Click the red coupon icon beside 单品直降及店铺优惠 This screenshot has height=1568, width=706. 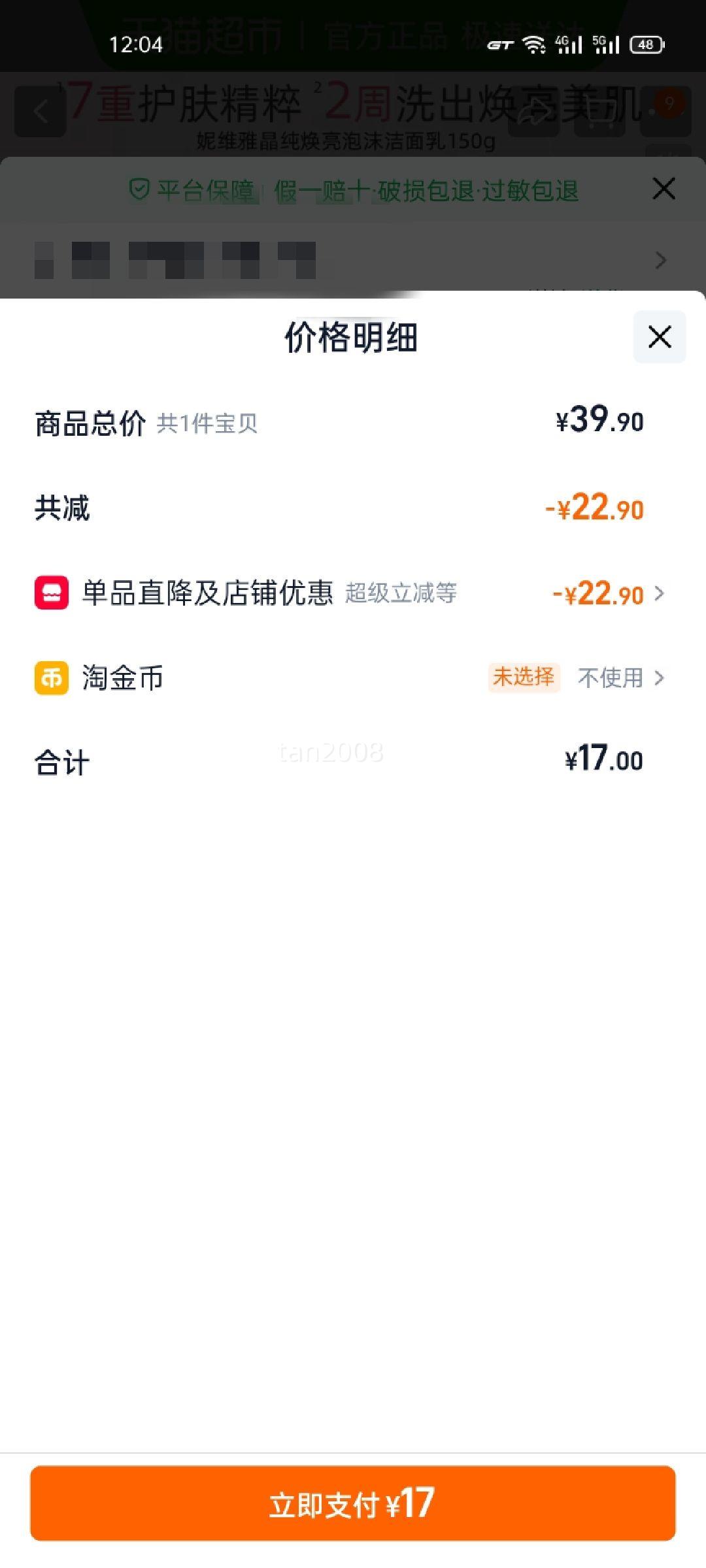point(51,593)
